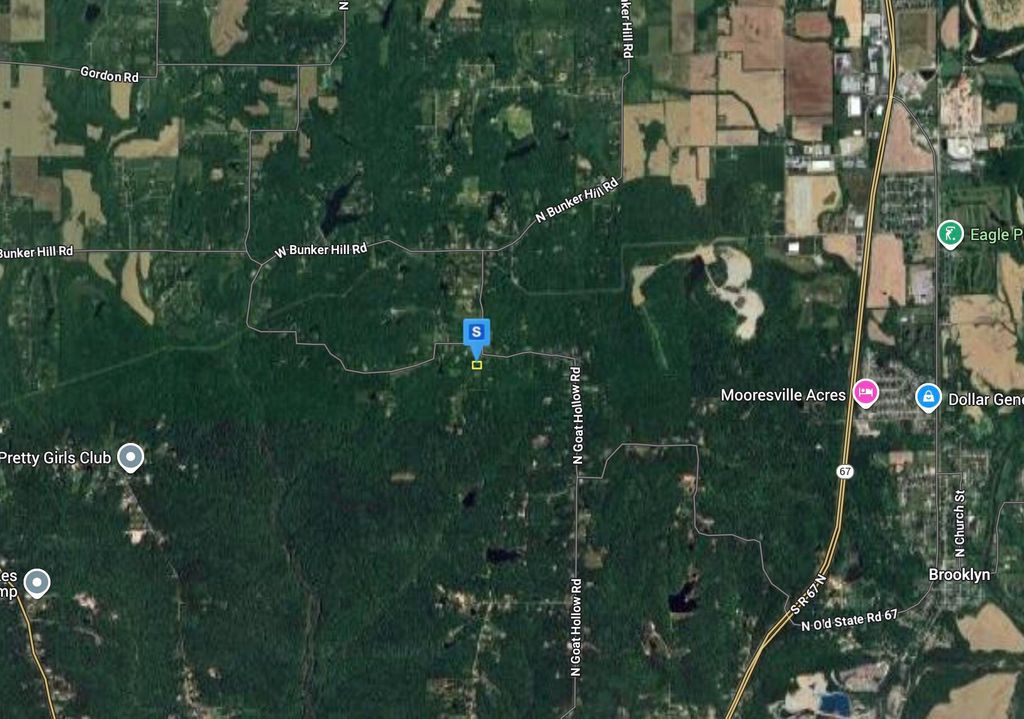Image resolution: width=1024 pixels, height=719 pixels.
Task: Select the camp marker near the left edge
Action: [37, 582]
